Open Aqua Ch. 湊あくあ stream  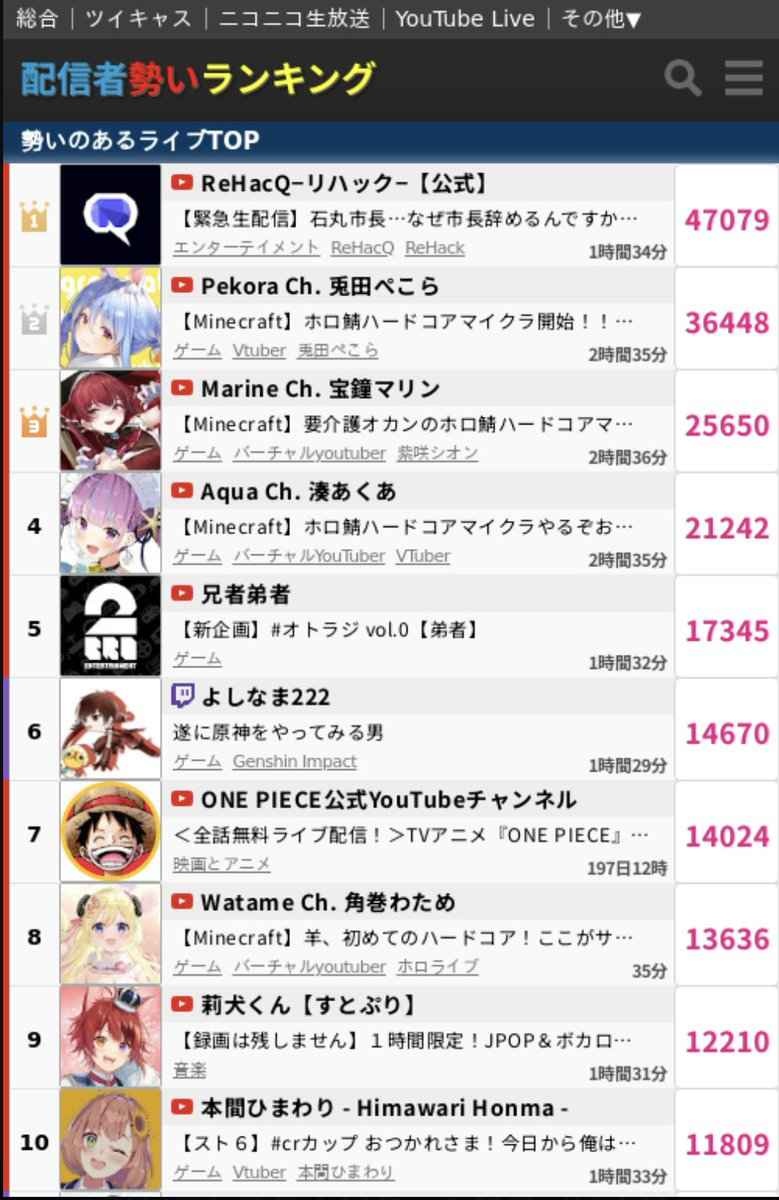(x=298, y=491)
